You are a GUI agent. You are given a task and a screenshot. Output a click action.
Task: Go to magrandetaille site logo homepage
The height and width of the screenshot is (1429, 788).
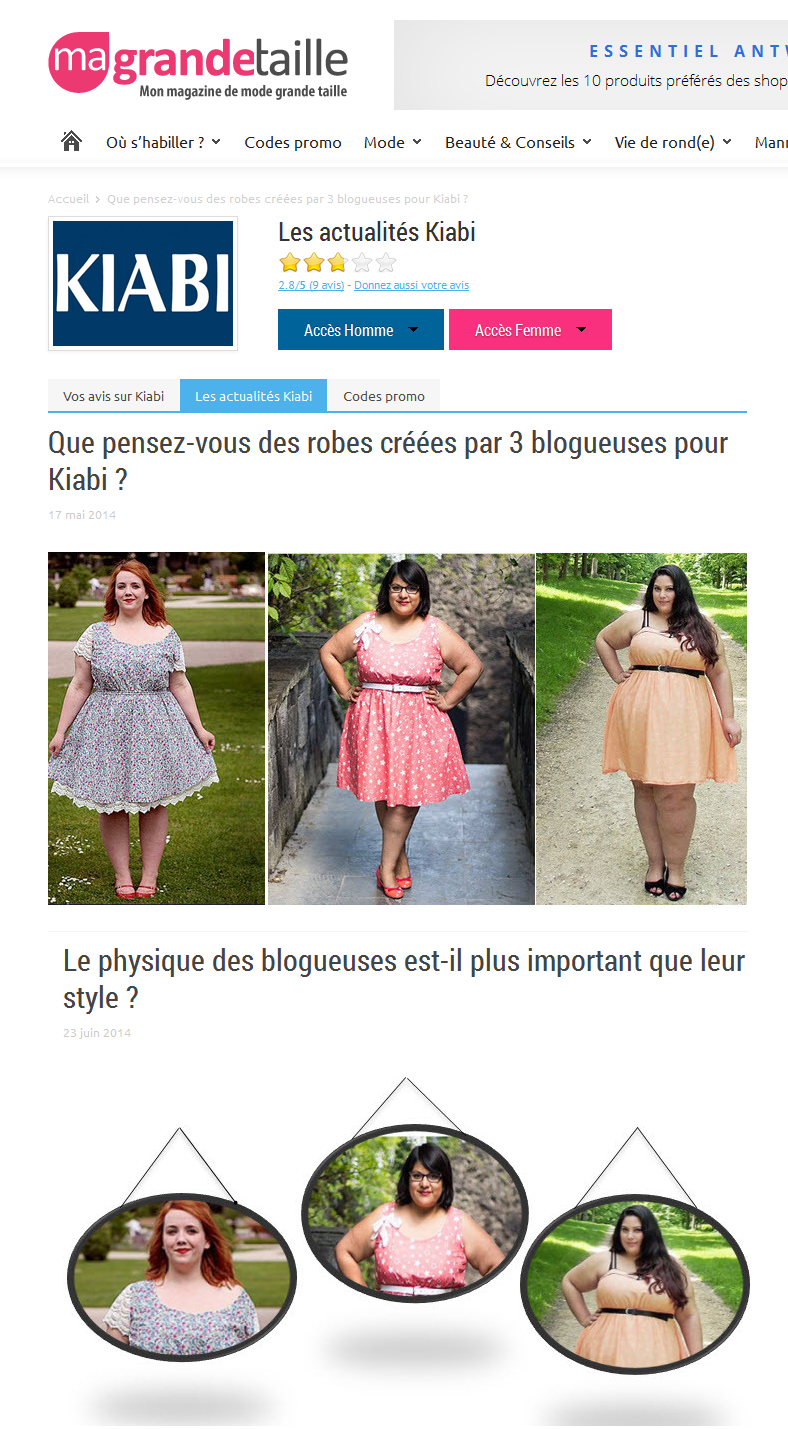pyautogui.click(x=198, y=65)
